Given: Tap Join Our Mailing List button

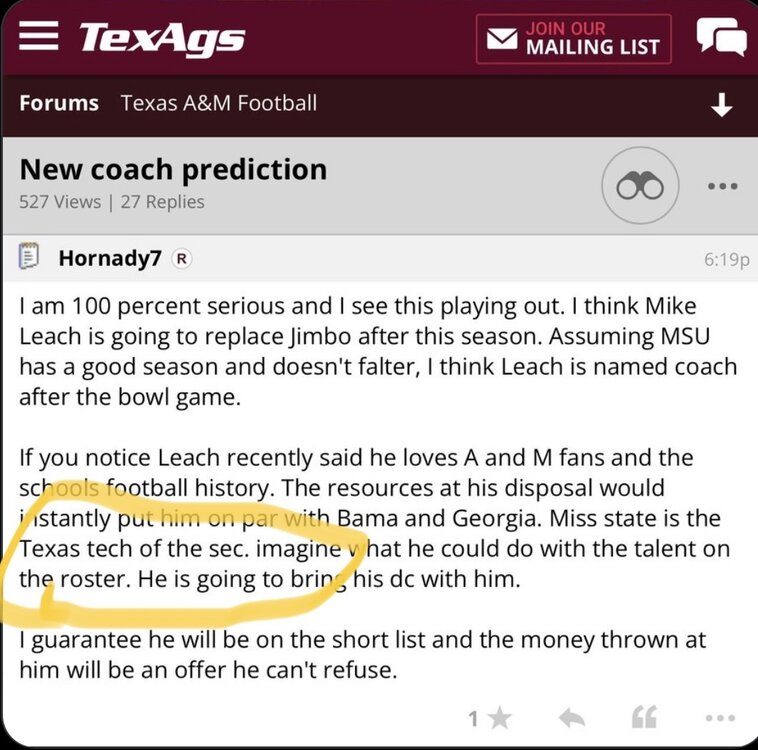Looking at the screenshot, I should pos(573,38).
